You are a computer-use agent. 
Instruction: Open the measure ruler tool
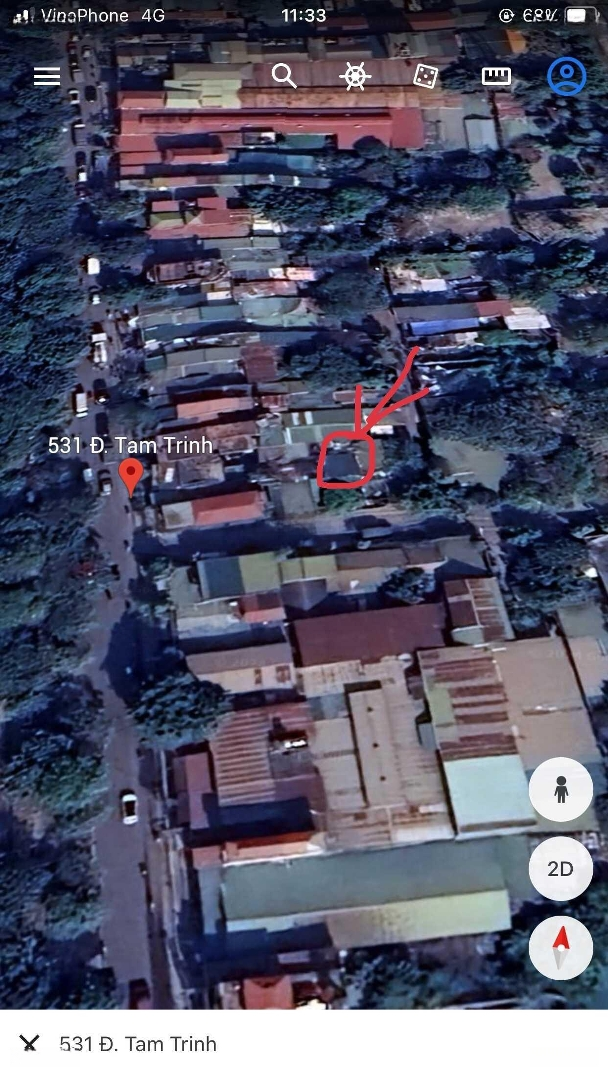496,77
